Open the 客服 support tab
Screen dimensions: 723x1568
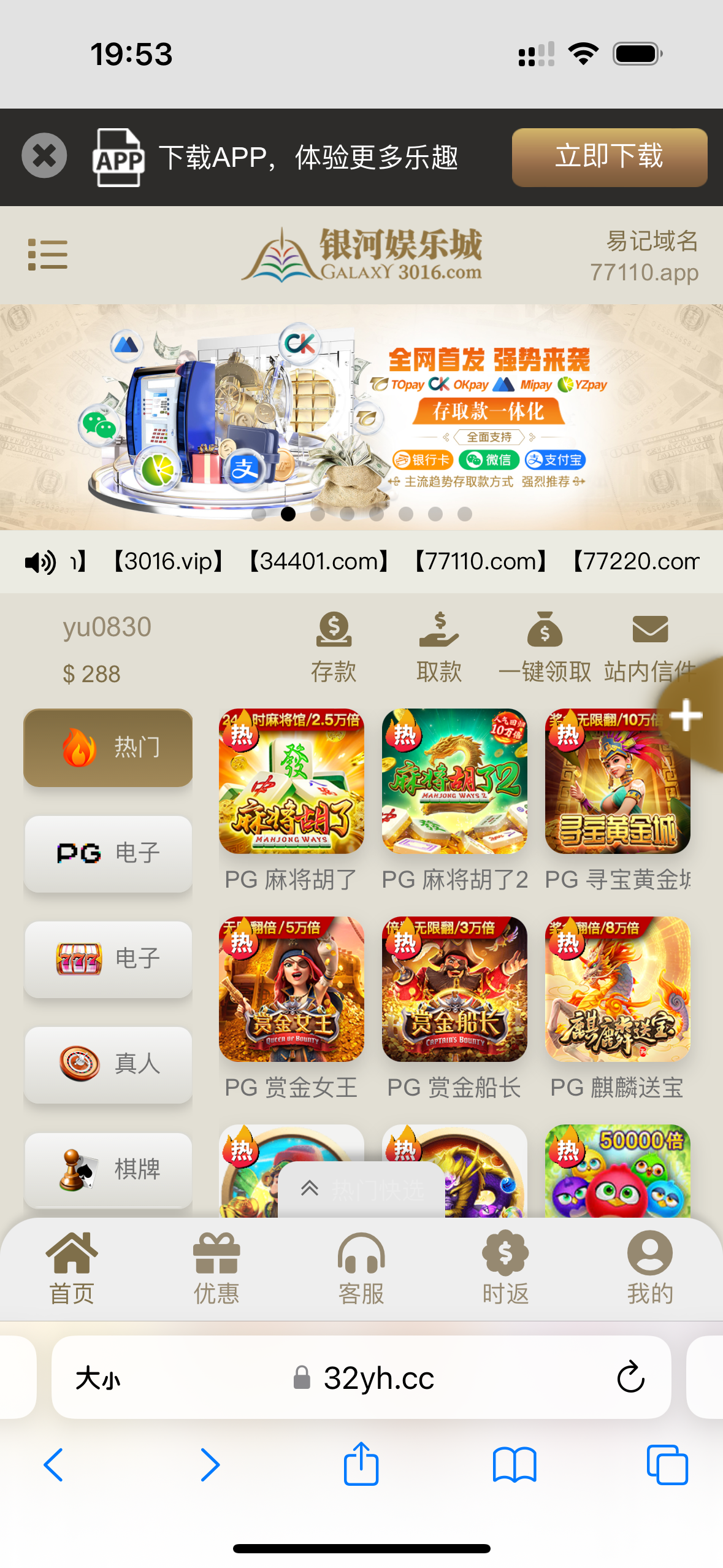point(361,1267)
